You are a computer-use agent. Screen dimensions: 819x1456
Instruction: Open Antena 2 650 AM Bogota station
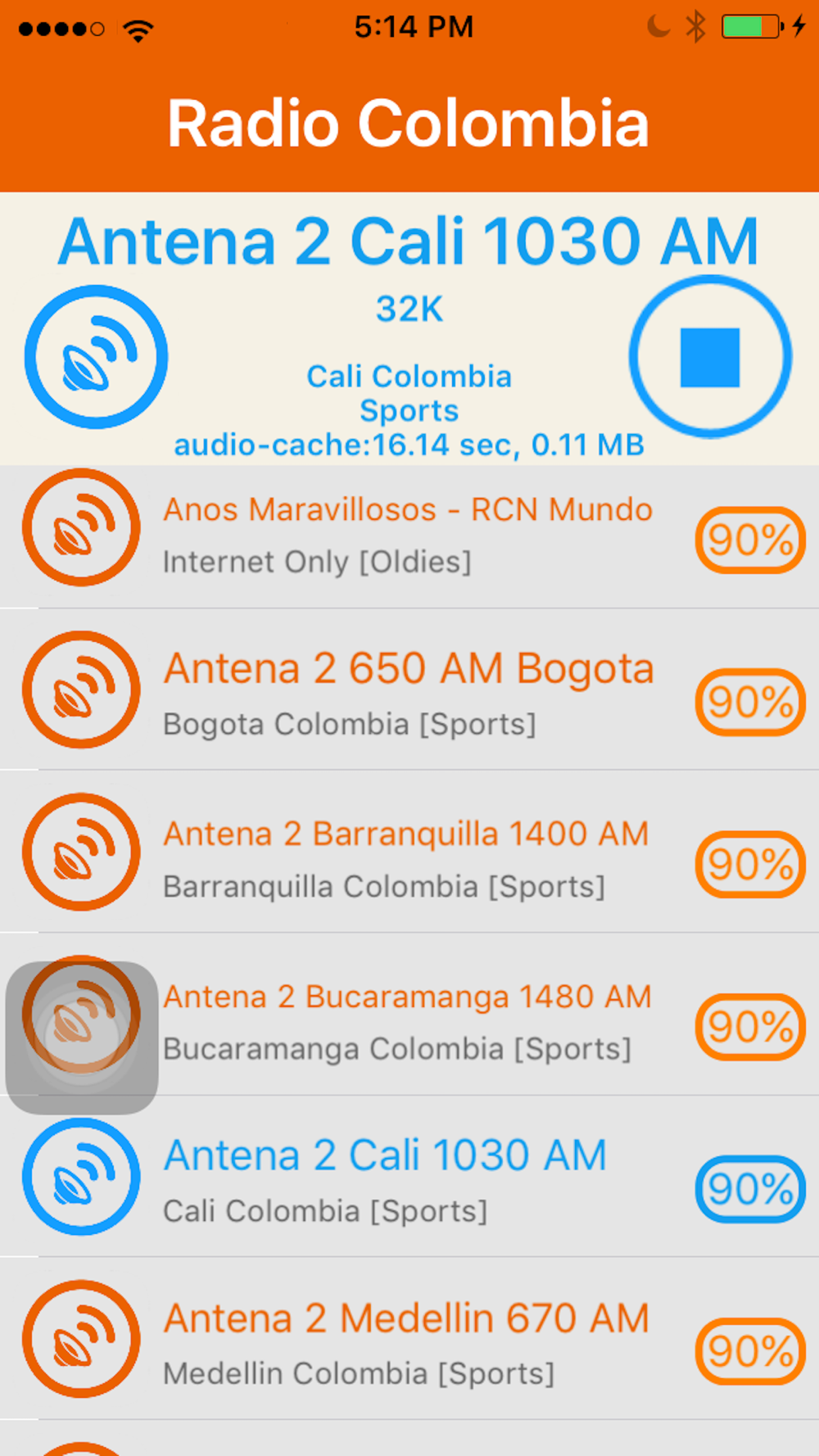(409, 690)
